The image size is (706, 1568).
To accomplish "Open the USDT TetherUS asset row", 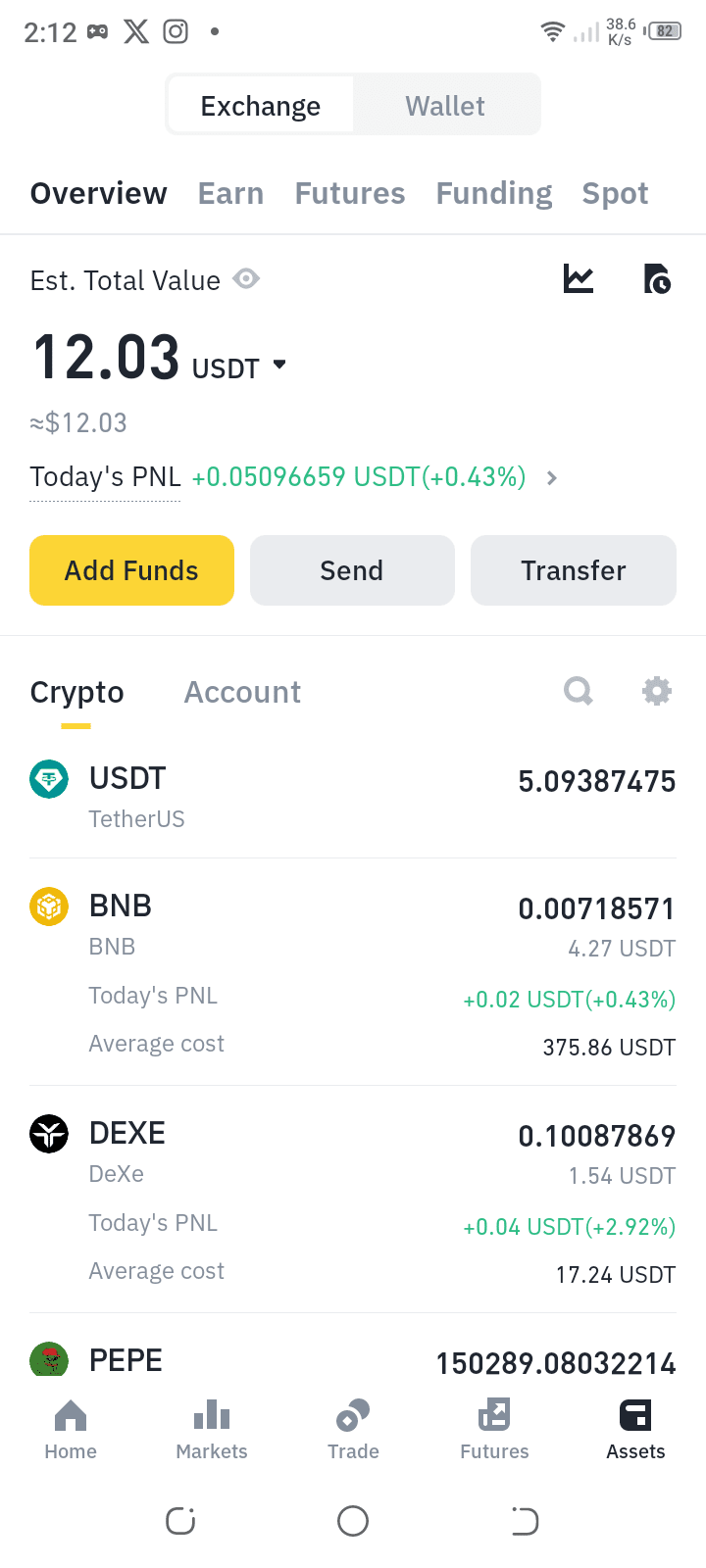I will (x=353, y=796).
